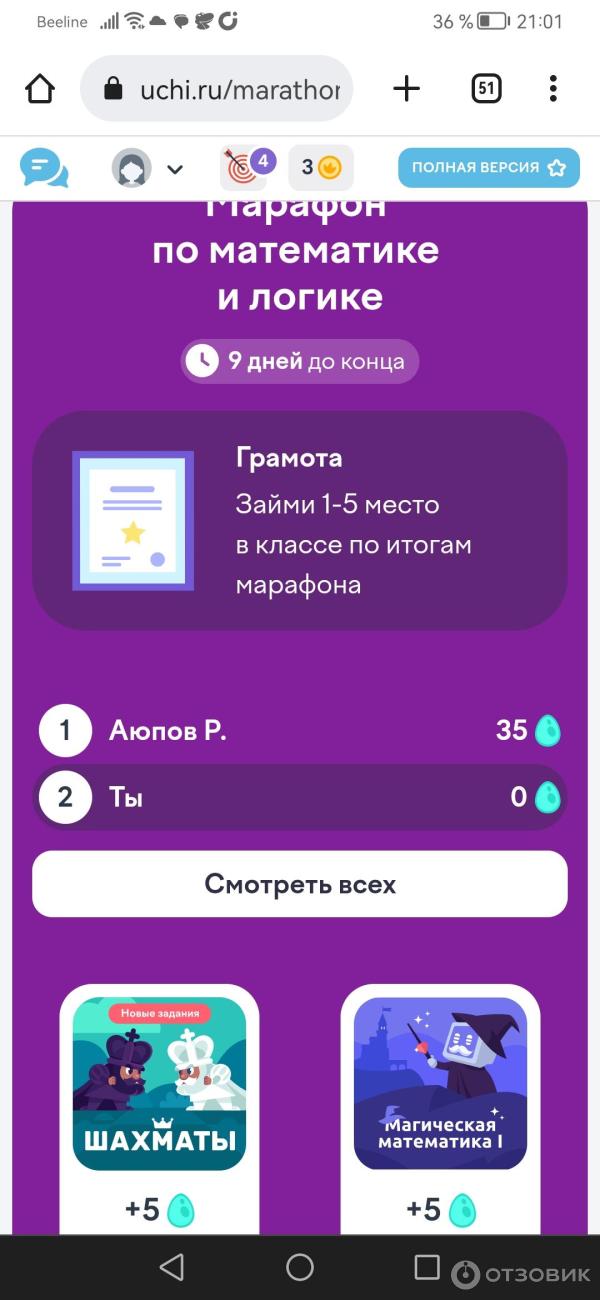Open the browser overflow menu

553,89
